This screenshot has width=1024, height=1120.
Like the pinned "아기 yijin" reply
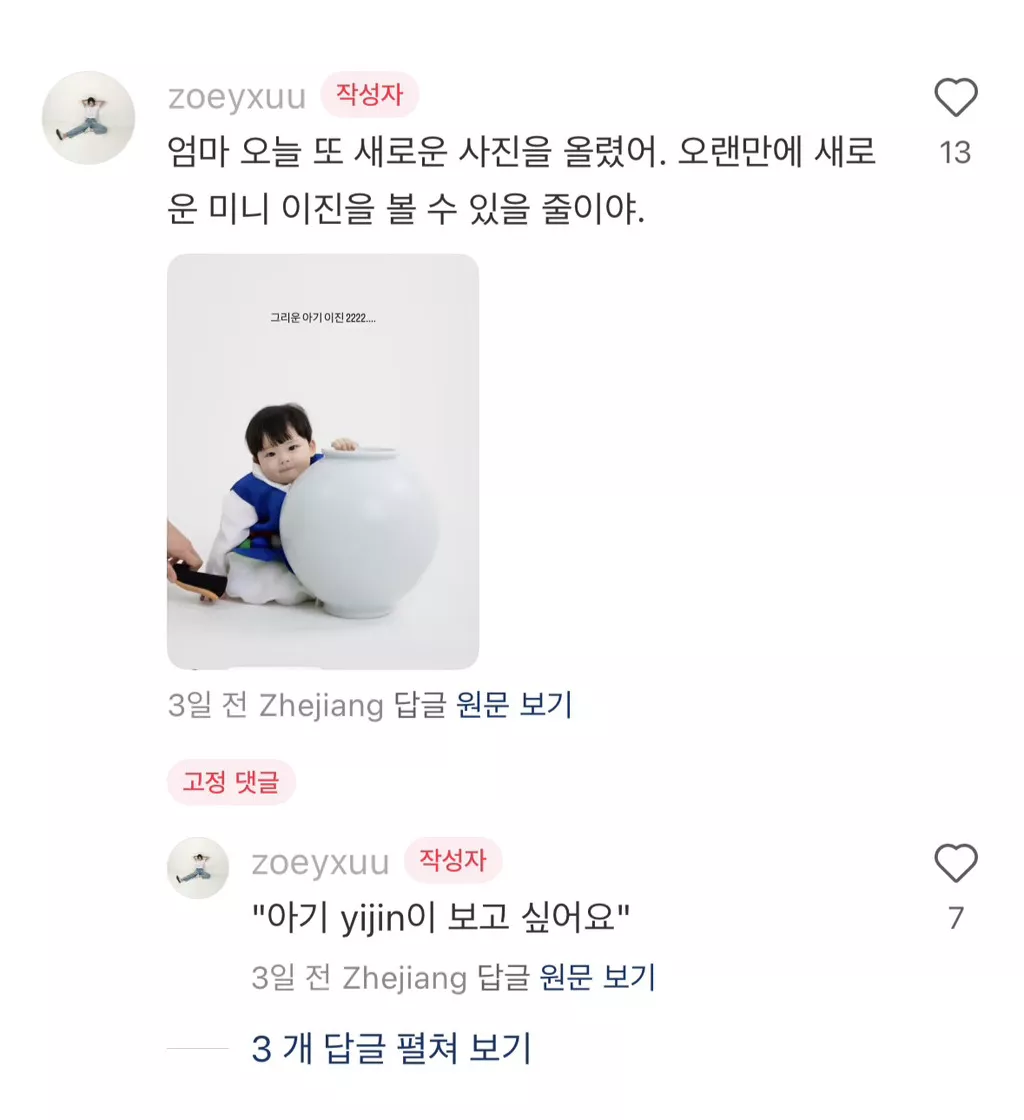[x=955, y=864]
